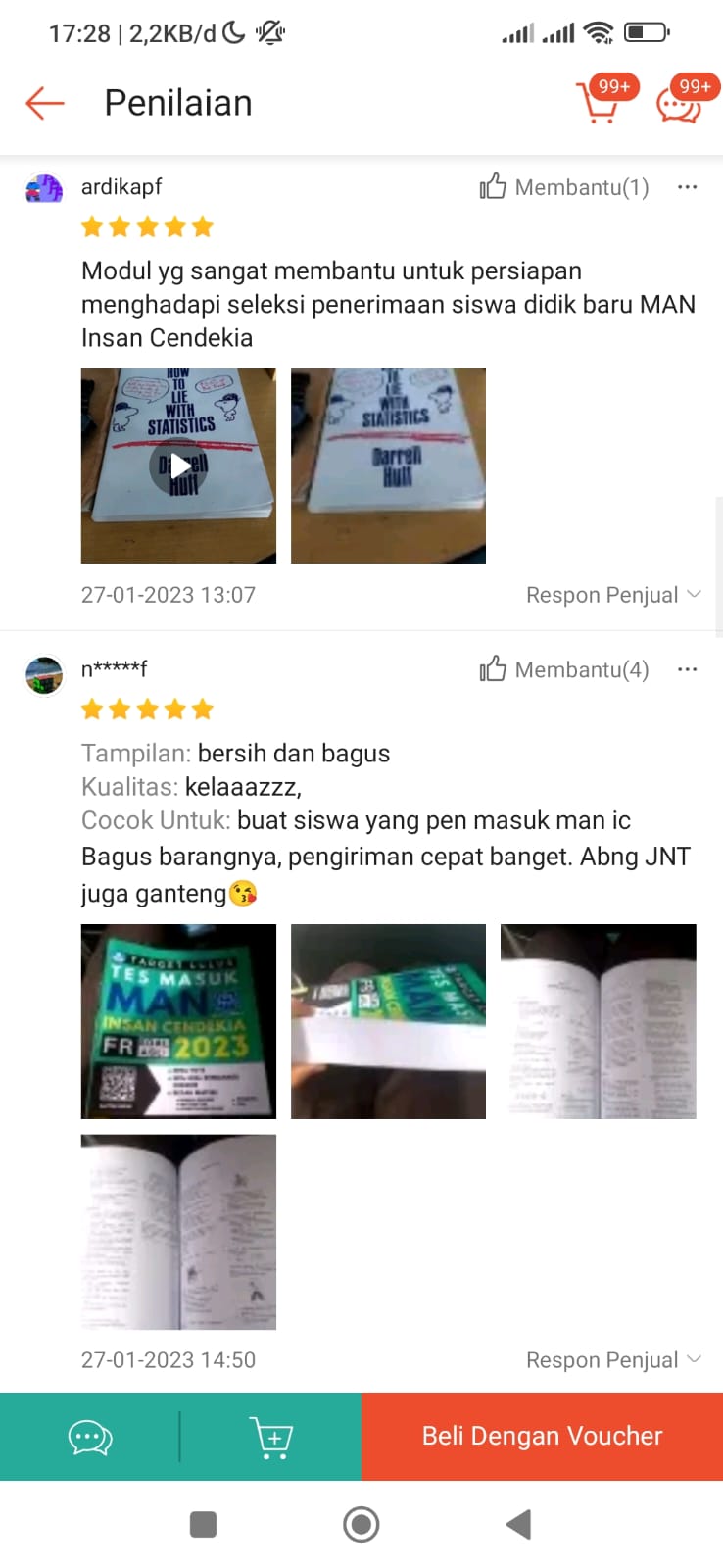The image size is (723, 1568).
Task: Expand Respon Penjual dated 27-01-2023 14:50
Action: (x=613, y=1360)
